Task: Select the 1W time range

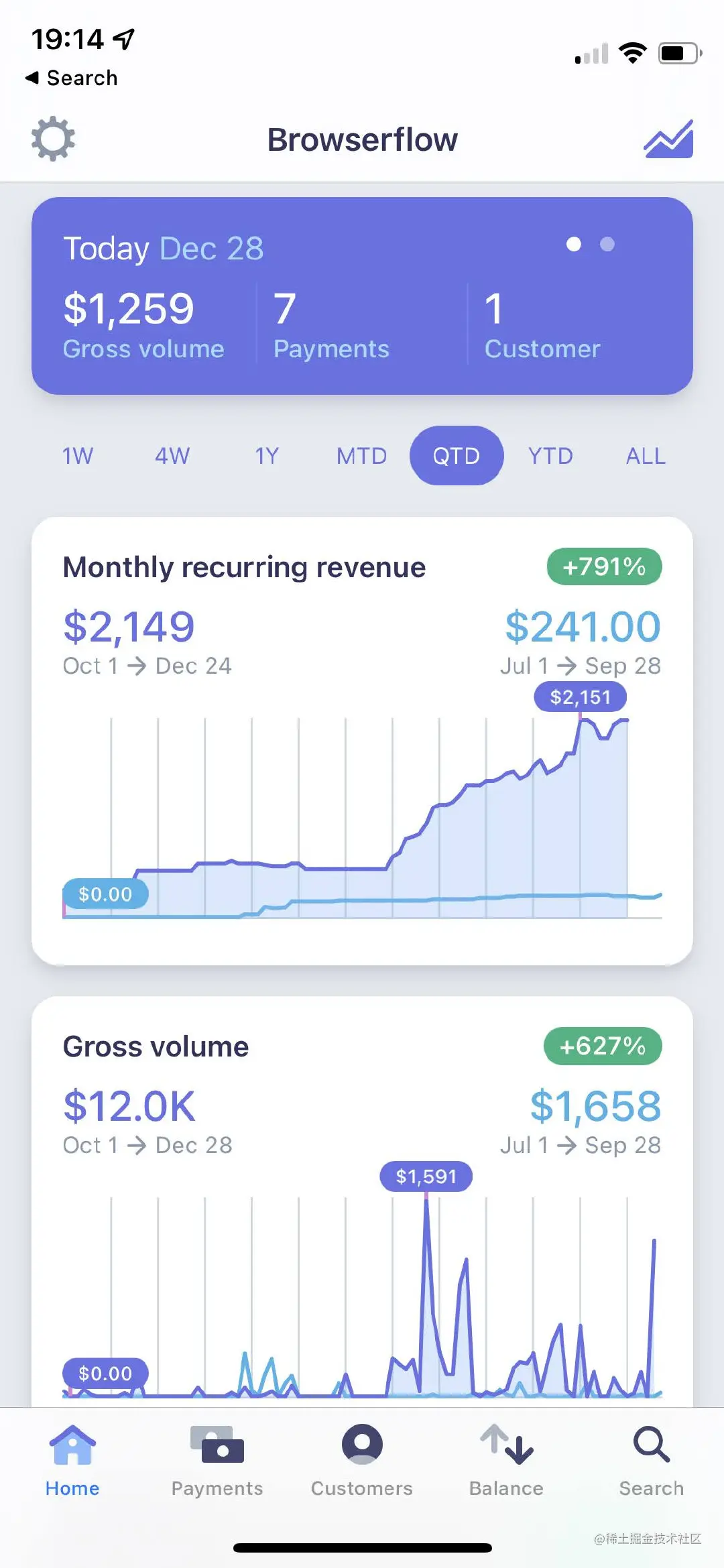Action: (x=78, y=456)
